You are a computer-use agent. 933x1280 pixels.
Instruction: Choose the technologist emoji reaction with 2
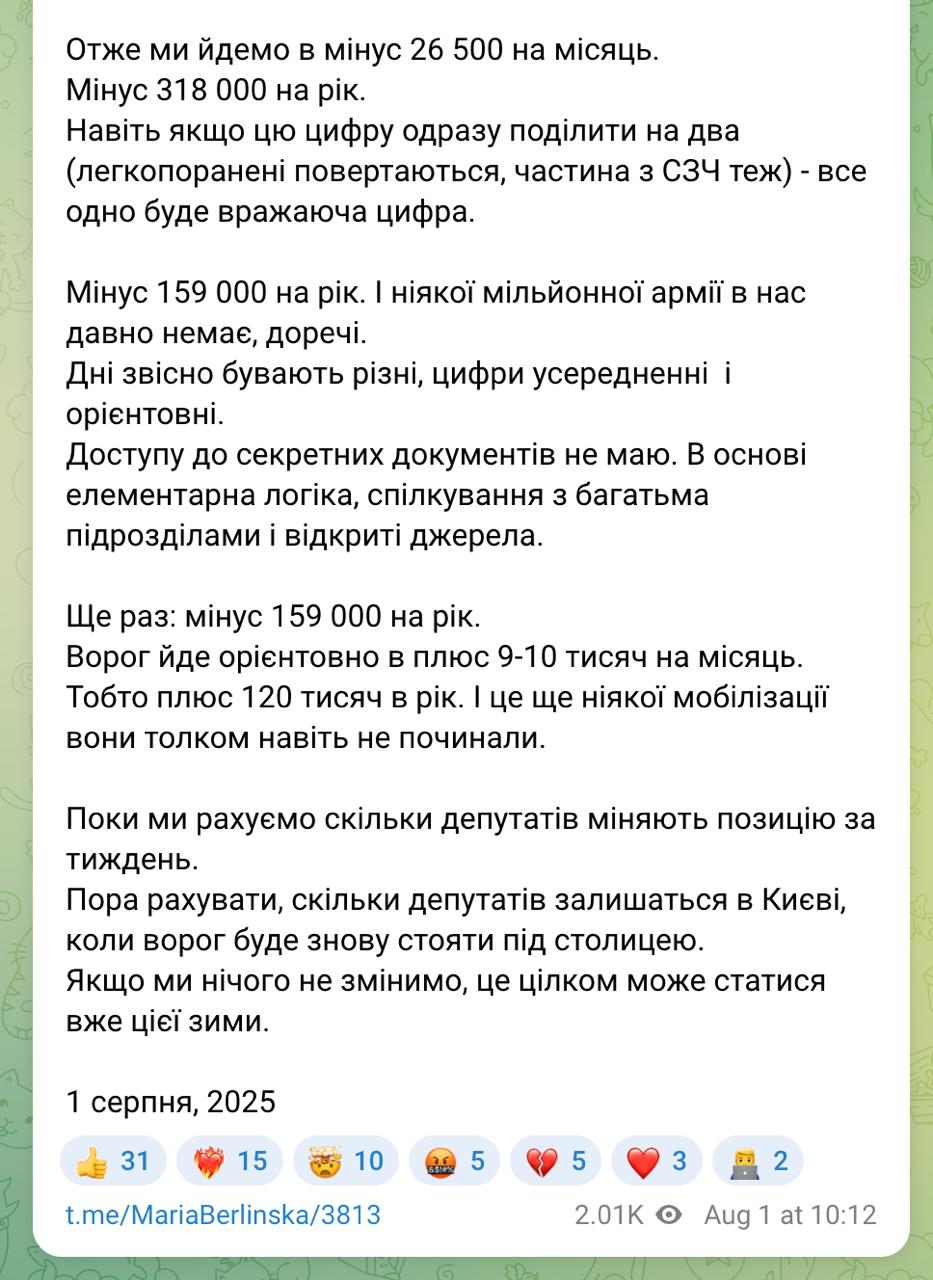[x=757, y=1161]
